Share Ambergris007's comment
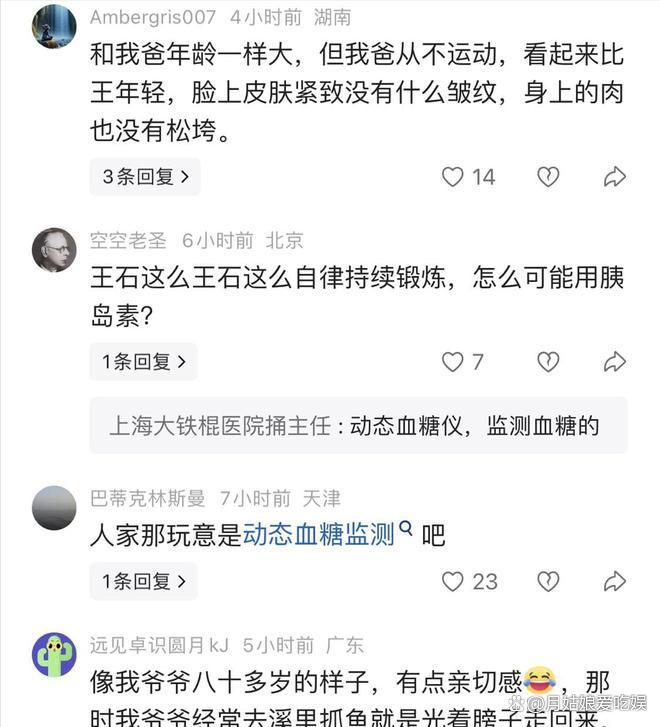 (614, 177)
